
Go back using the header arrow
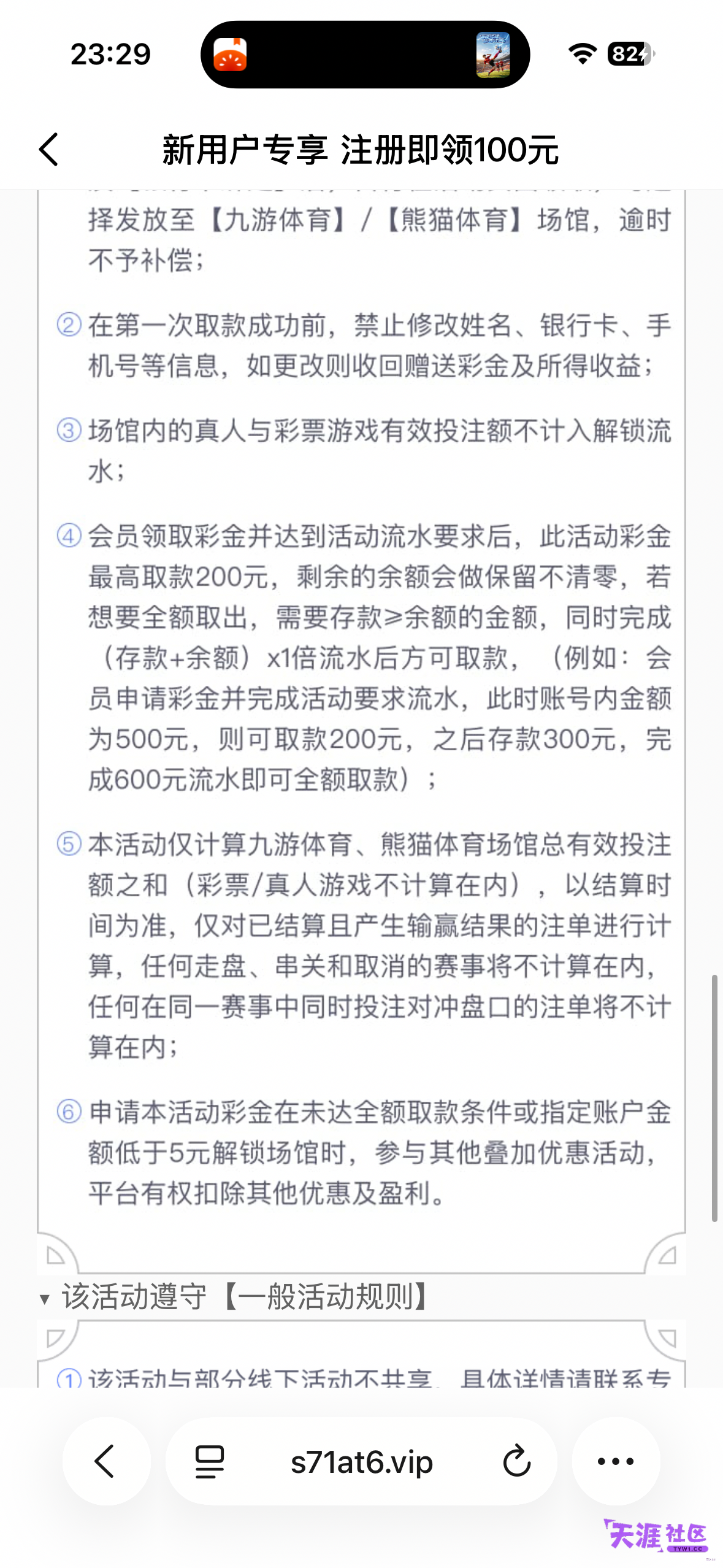tap(49, 149)
